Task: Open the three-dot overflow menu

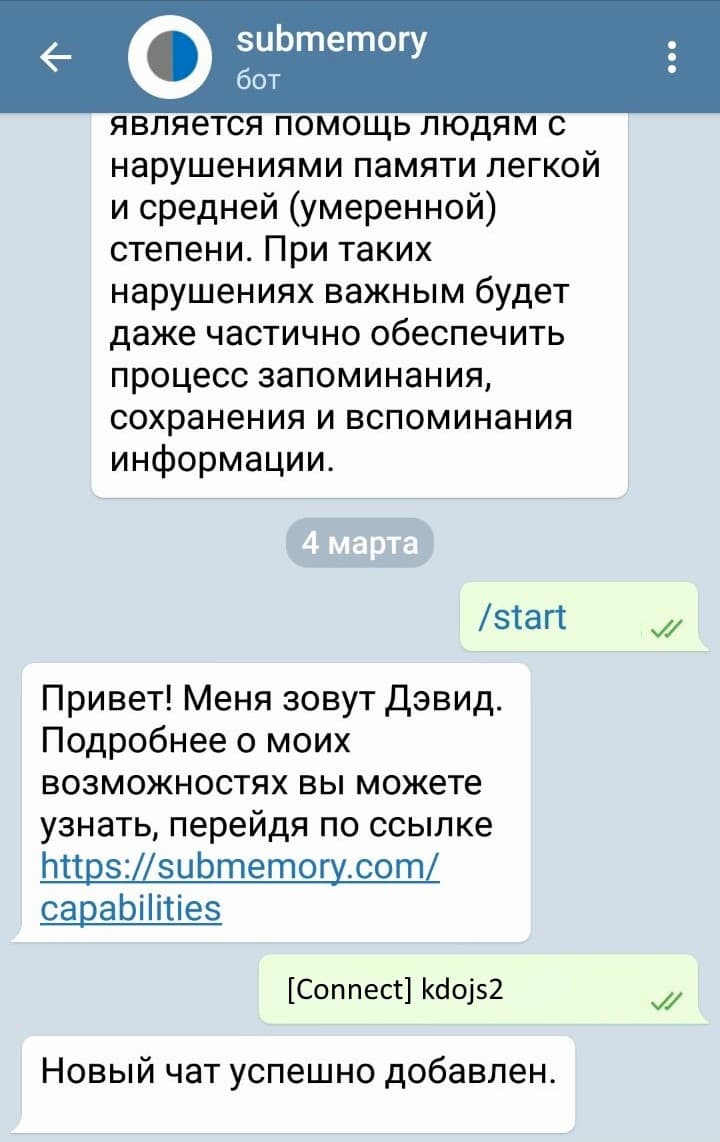Action: (x=672, y=57)
